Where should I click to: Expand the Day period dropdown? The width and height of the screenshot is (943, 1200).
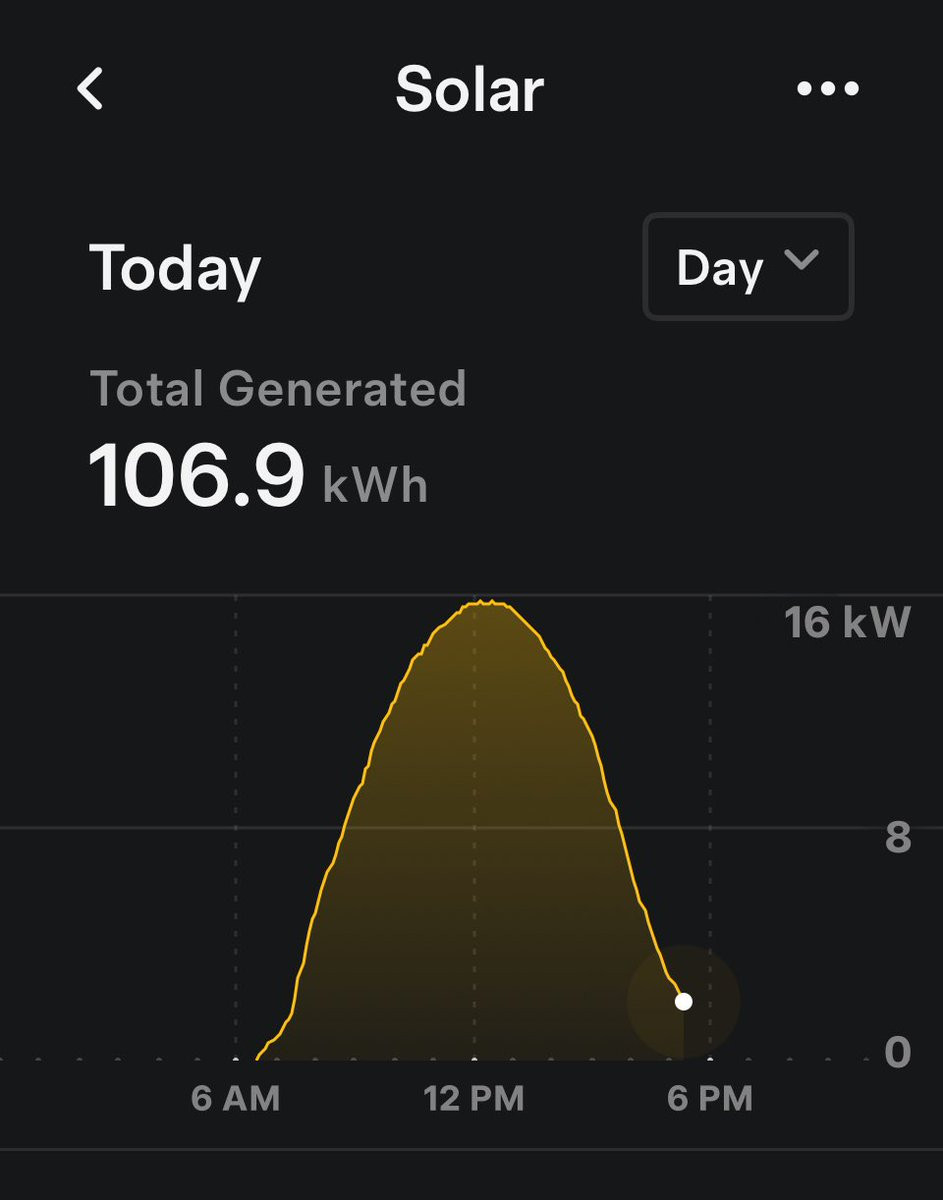[748, 267]
